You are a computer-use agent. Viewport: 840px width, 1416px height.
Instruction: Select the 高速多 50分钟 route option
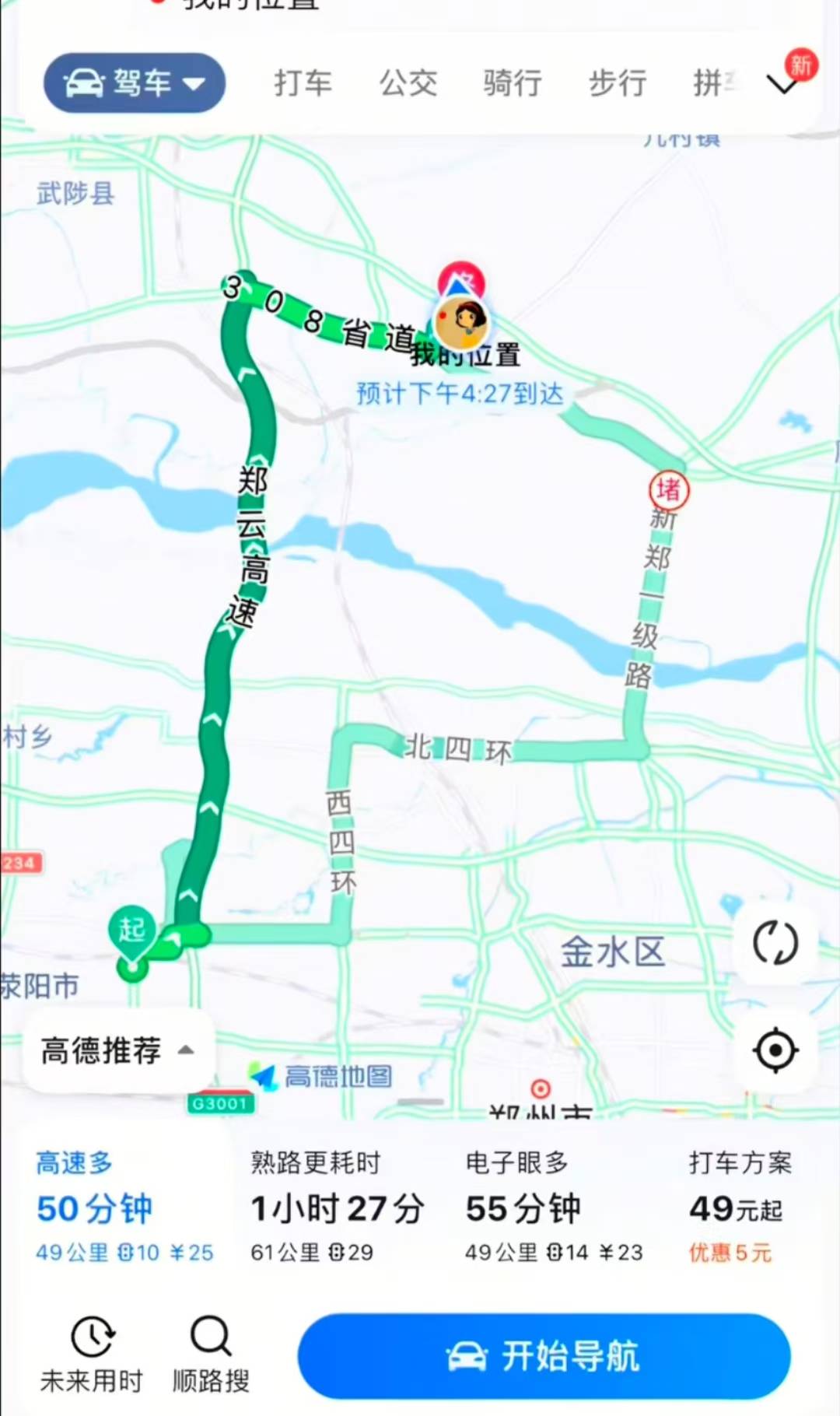click(x=124, y=1207)
